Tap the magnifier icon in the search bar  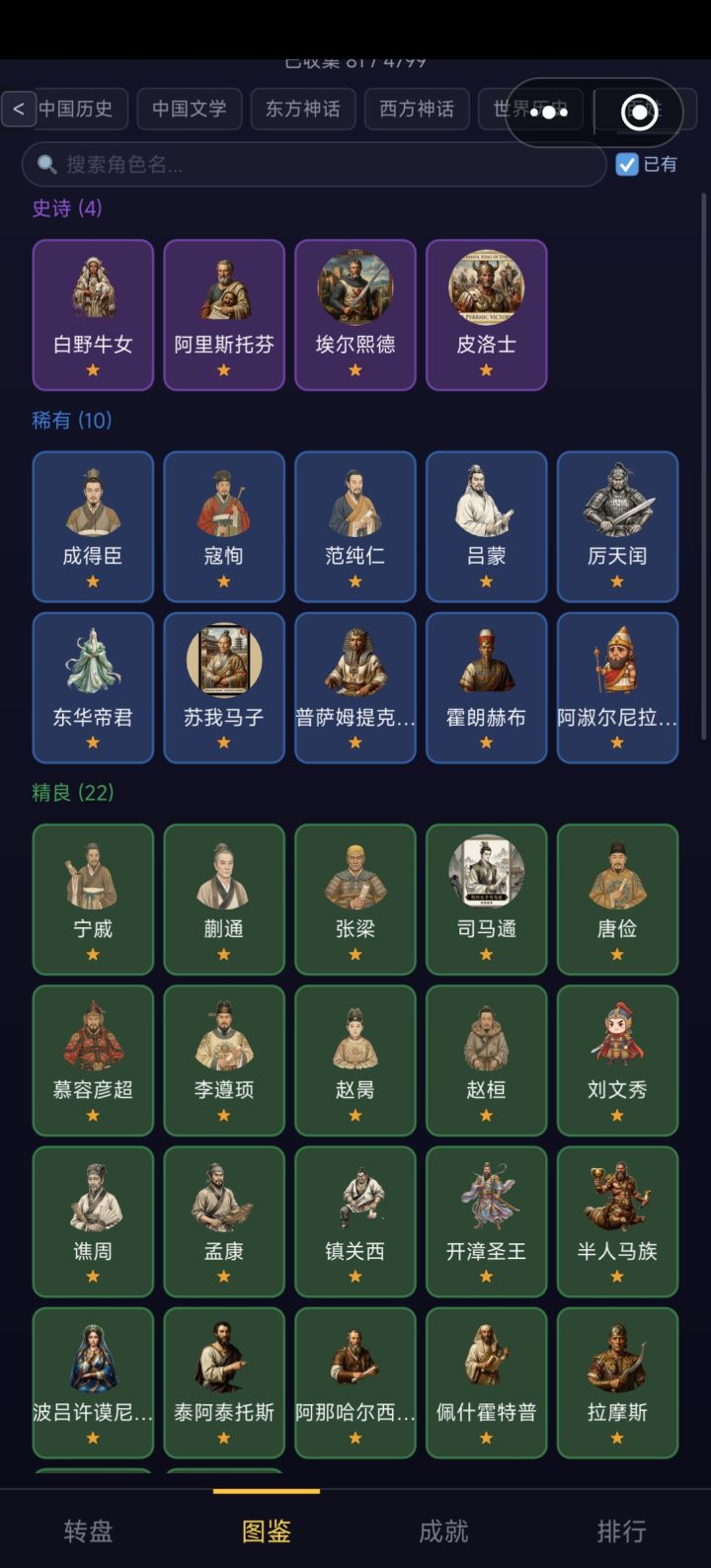pyautogui.click(x=45, y=164)
